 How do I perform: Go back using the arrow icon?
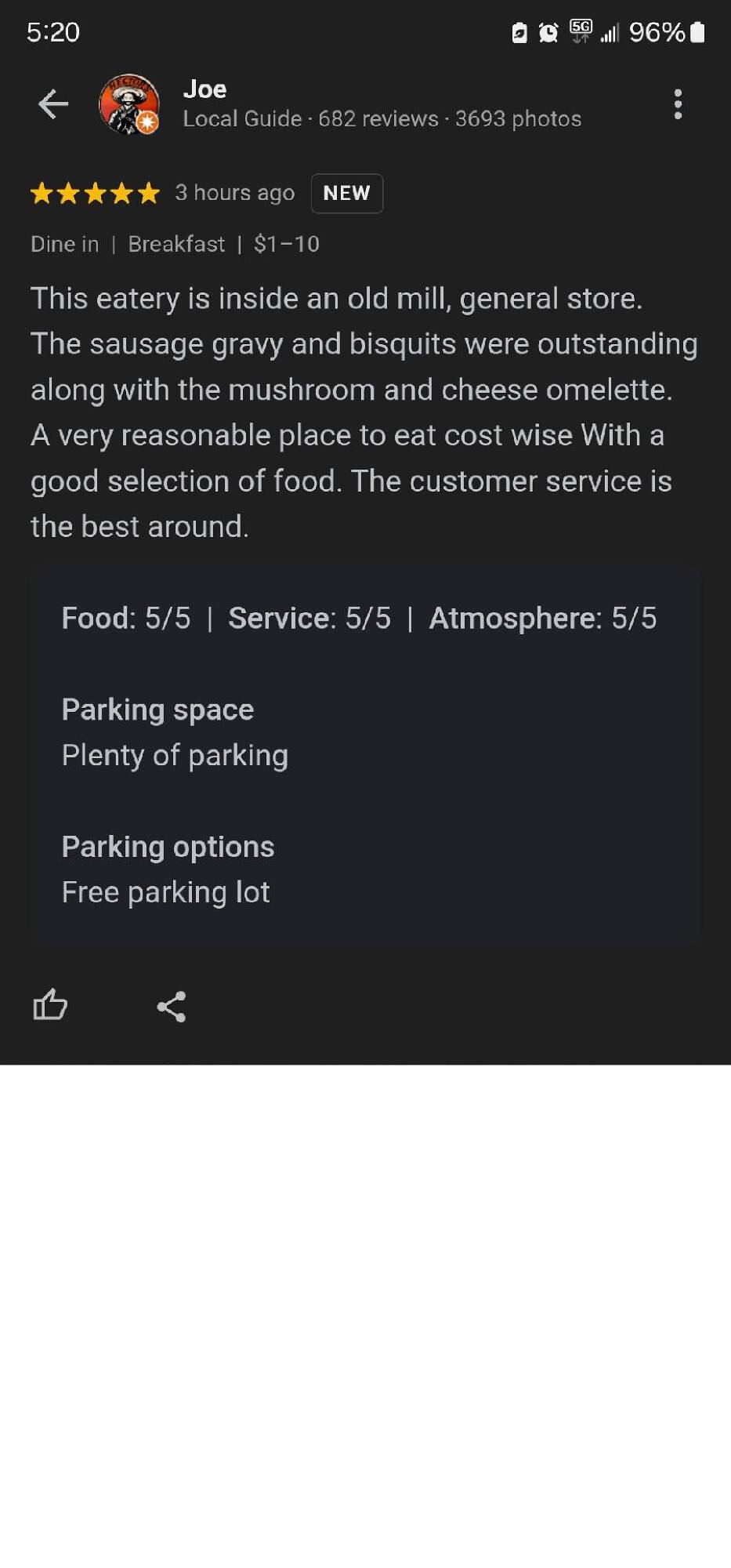(53, 104)
